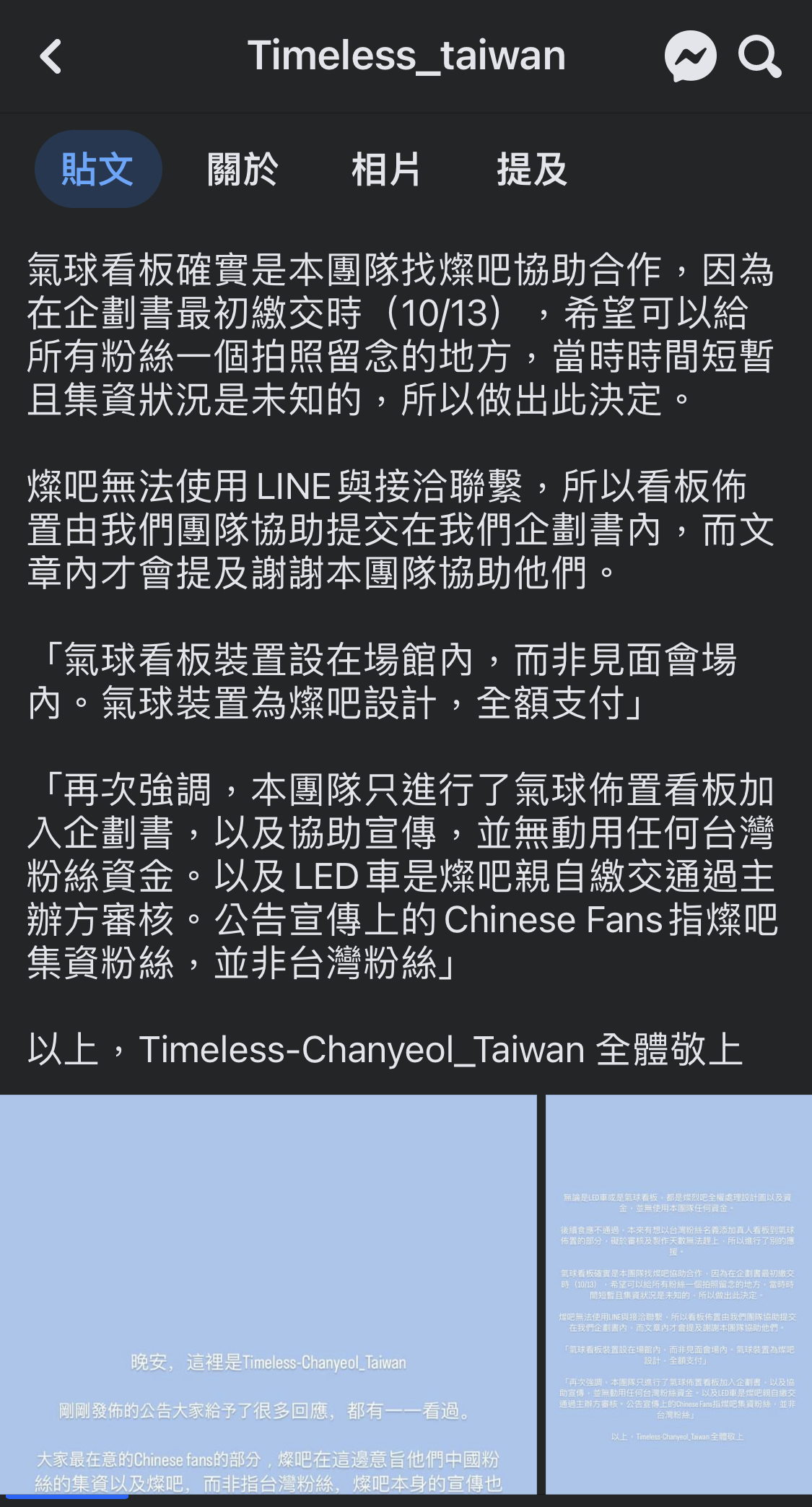View the second post image of the announcement
812x1507 pixels.
pos(678,1293)
